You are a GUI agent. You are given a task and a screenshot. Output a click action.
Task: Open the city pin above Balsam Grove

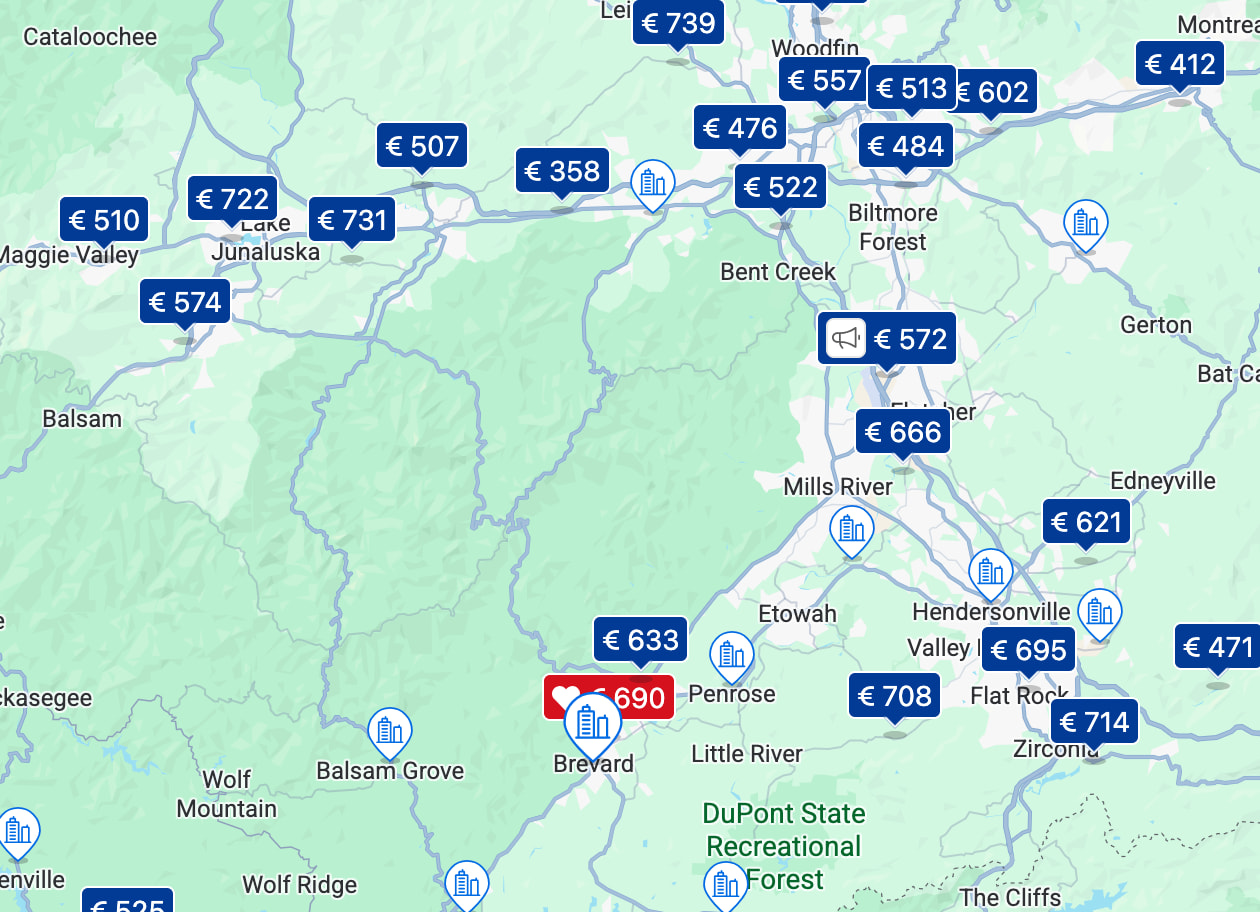[x=390, y=732]
